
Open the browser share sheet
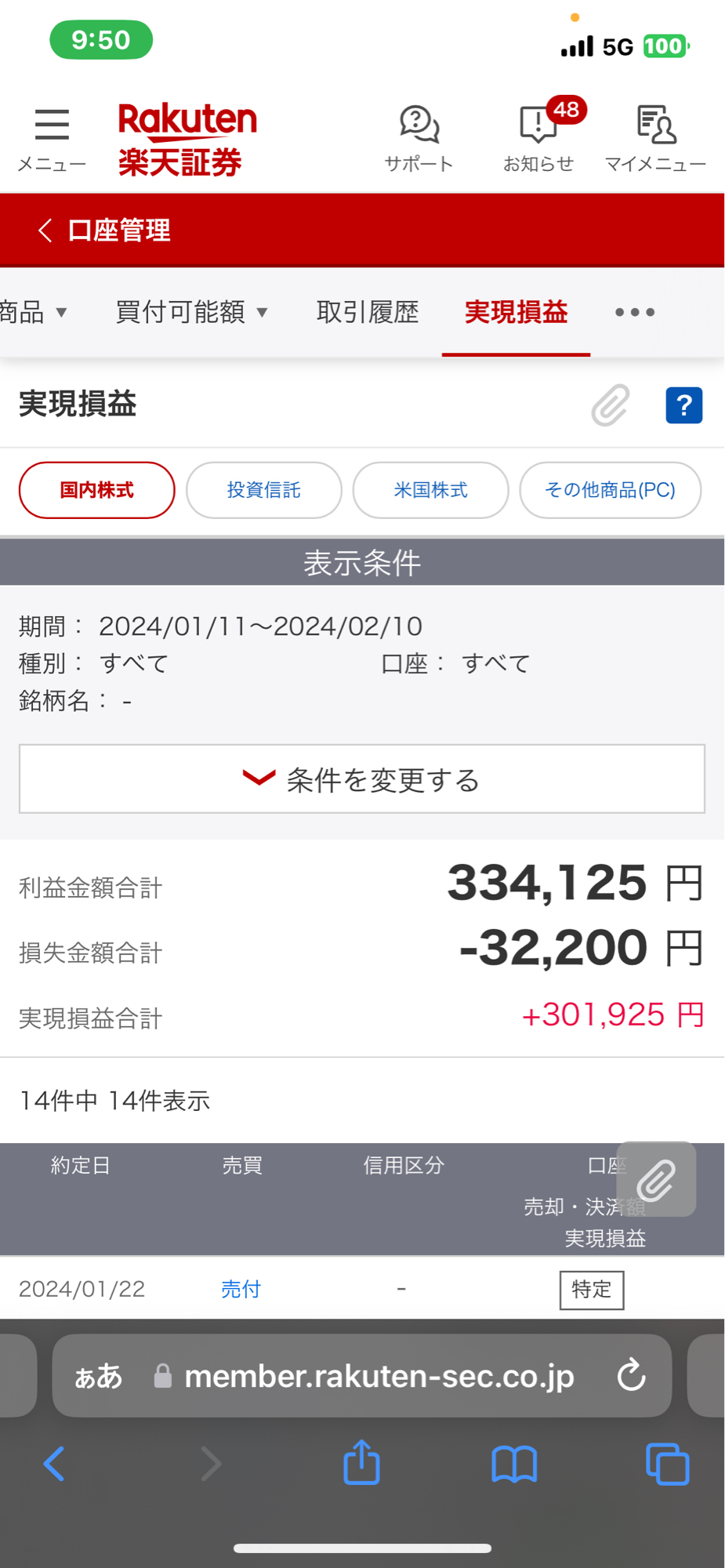coord(361,1463)
